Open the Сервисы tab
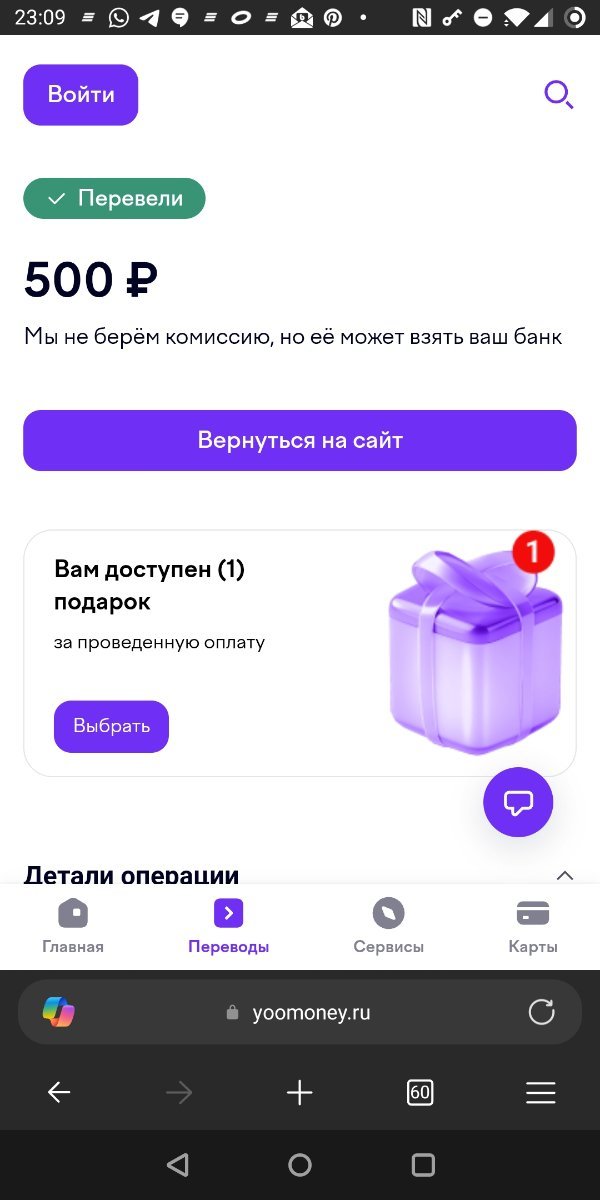This screenshot has width=600, height=1200. click(388, 926)
